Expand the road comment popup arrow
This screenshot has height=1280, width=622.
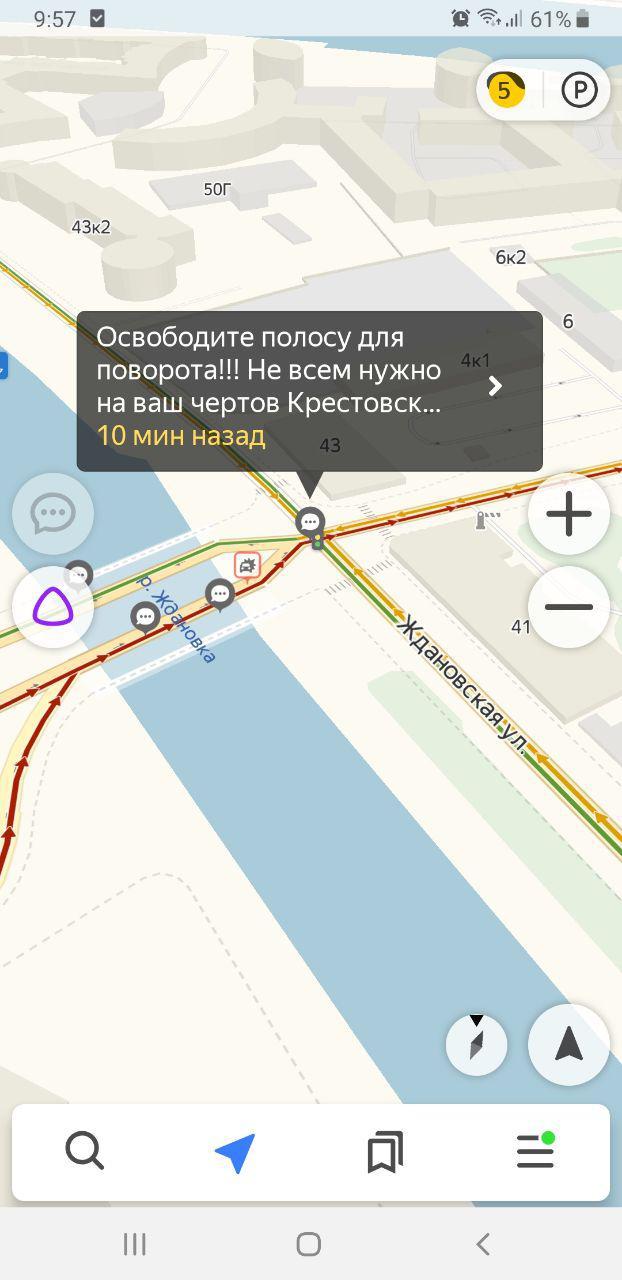[x=495, y=387]
